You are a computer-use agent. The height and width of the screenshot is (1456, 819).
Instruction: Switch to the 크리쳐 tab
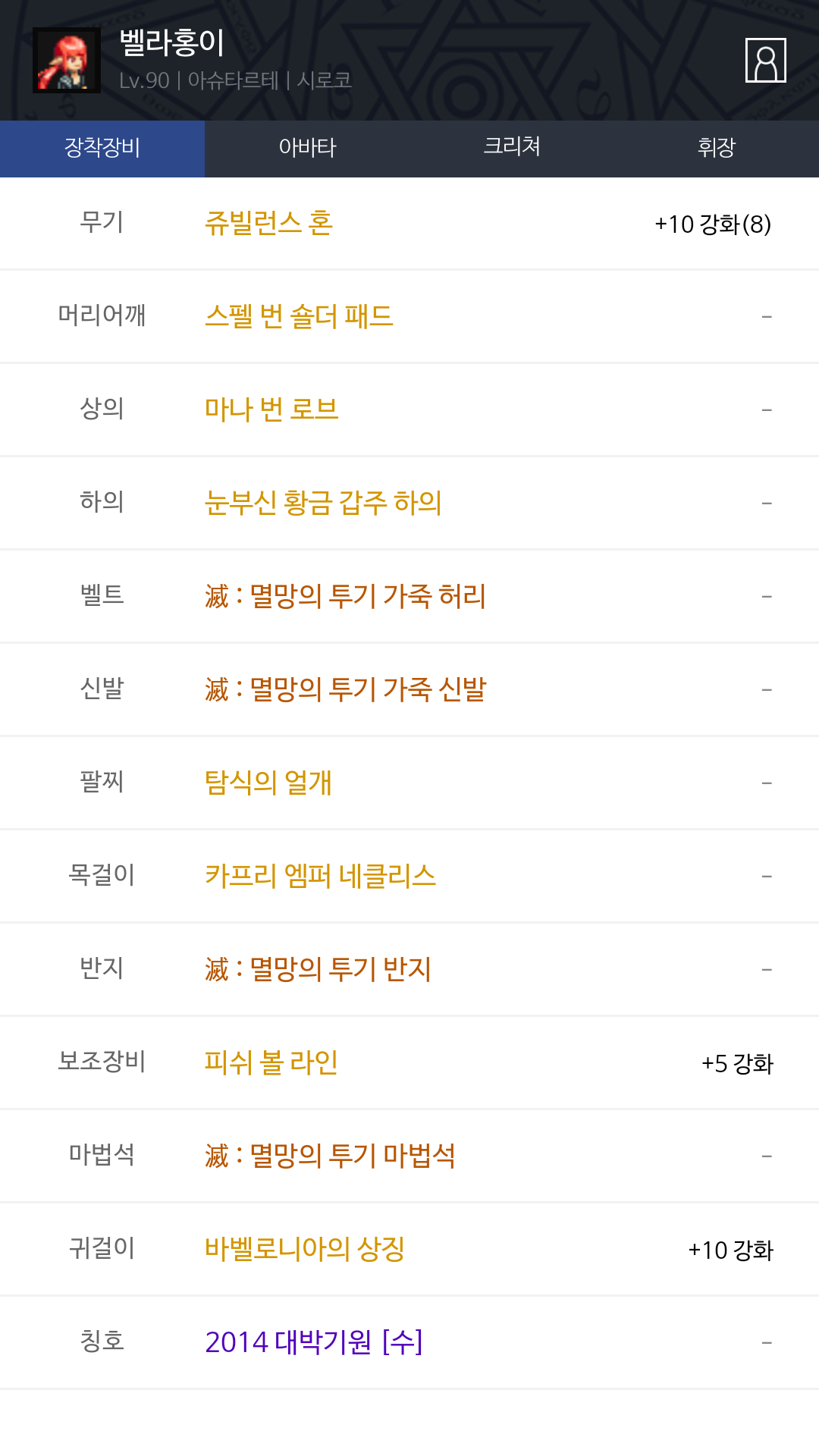click(512, 148)
